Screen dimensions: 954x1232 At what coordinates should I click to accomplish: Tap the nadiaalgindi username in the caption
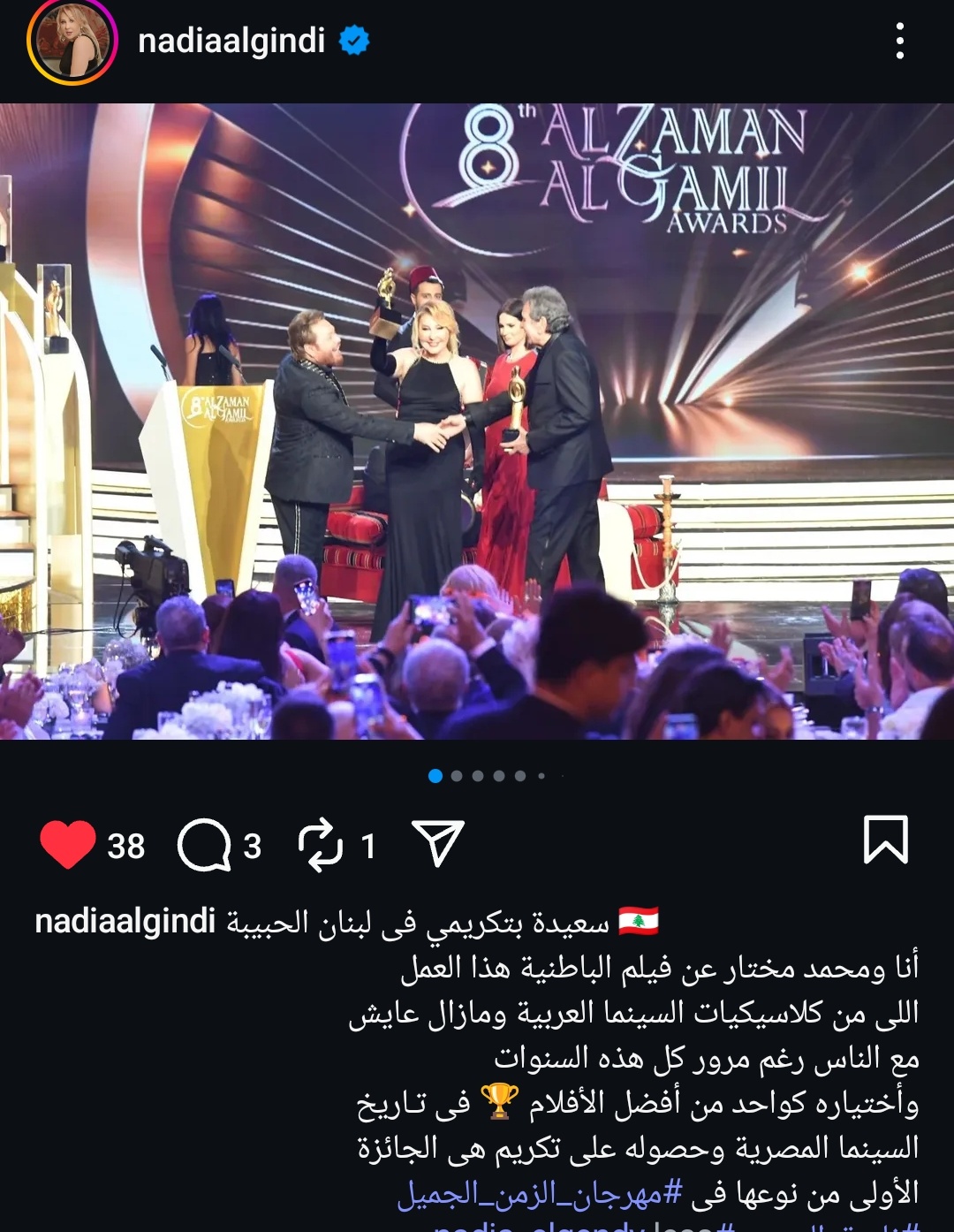(125, 922)
